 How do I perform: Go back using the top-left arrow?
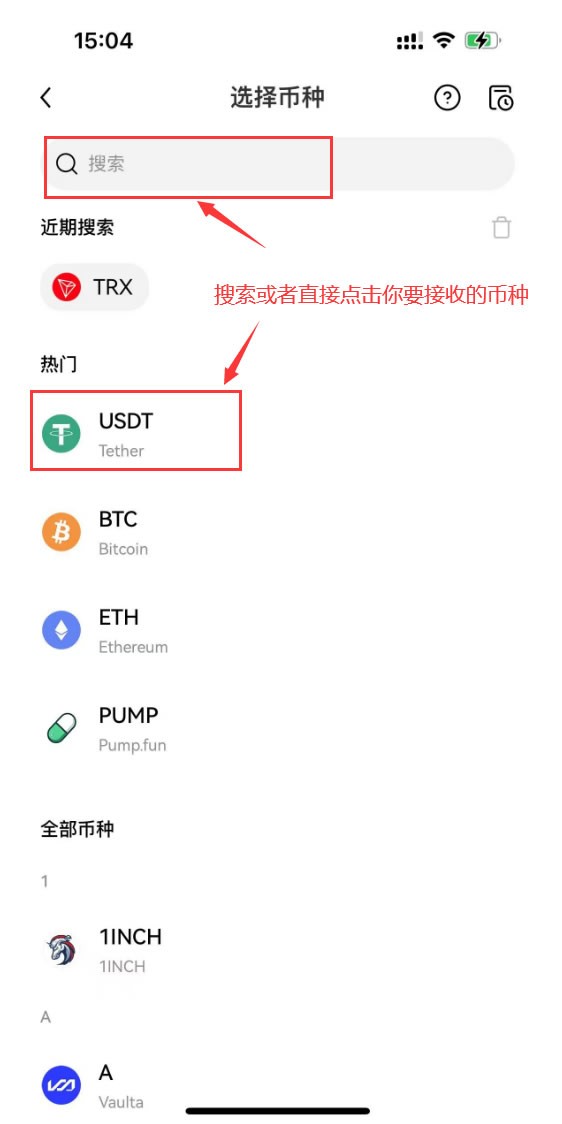pyautogui.click(x=46, y=97)
